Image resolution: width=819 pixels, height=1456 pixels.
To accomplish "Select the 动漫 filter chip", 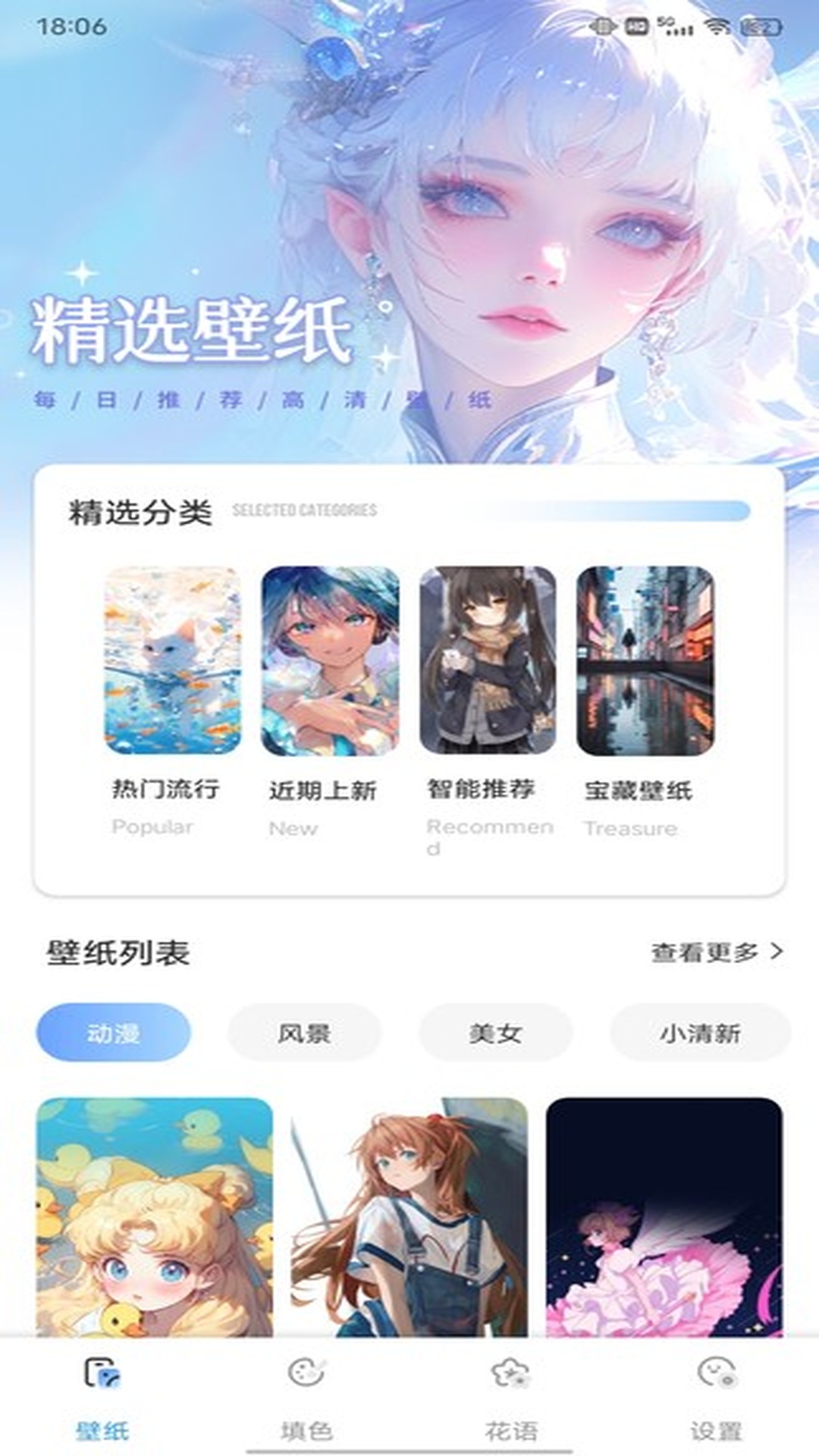I will 114,1033.
